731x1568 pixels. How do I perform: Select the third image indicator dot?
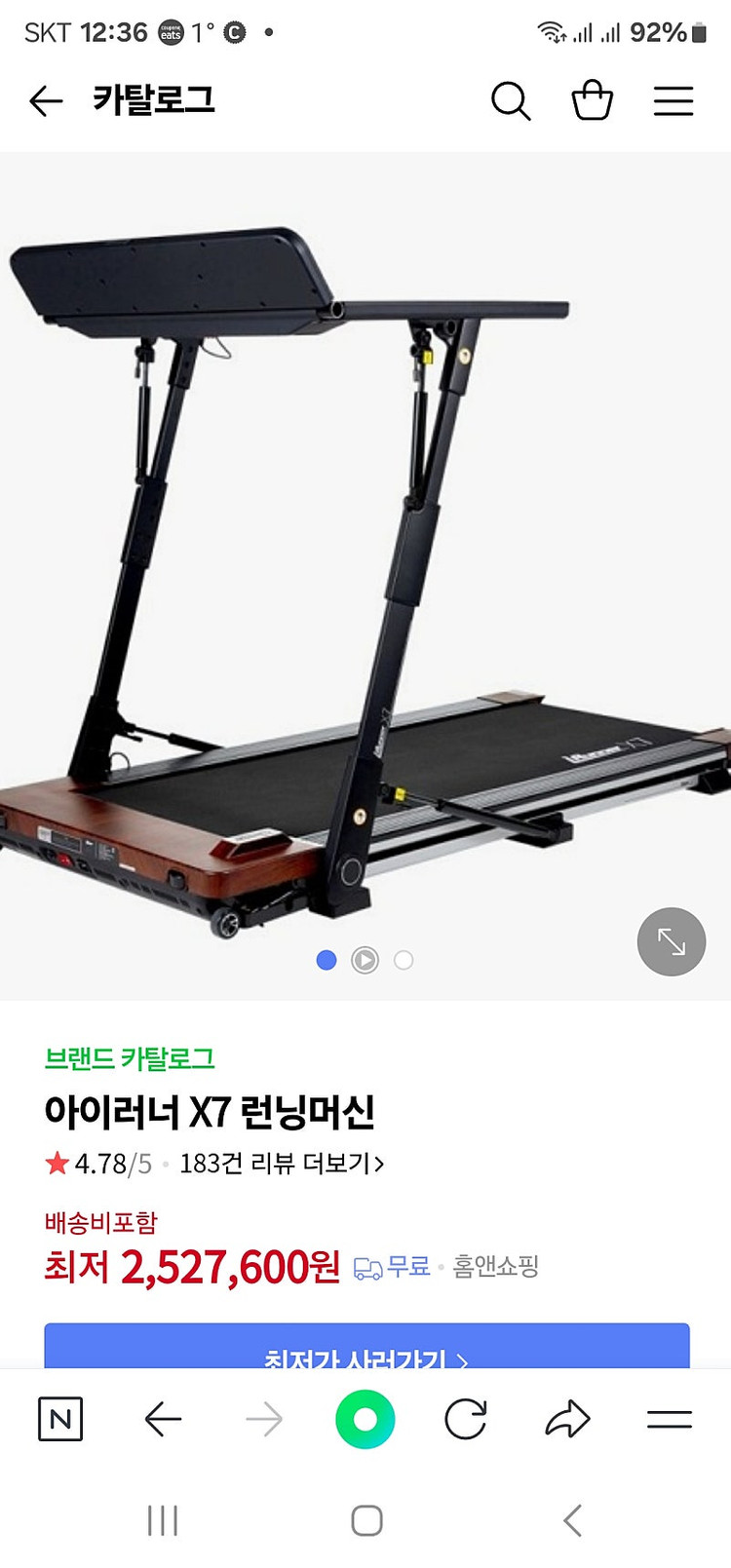[x=404, y=960]
